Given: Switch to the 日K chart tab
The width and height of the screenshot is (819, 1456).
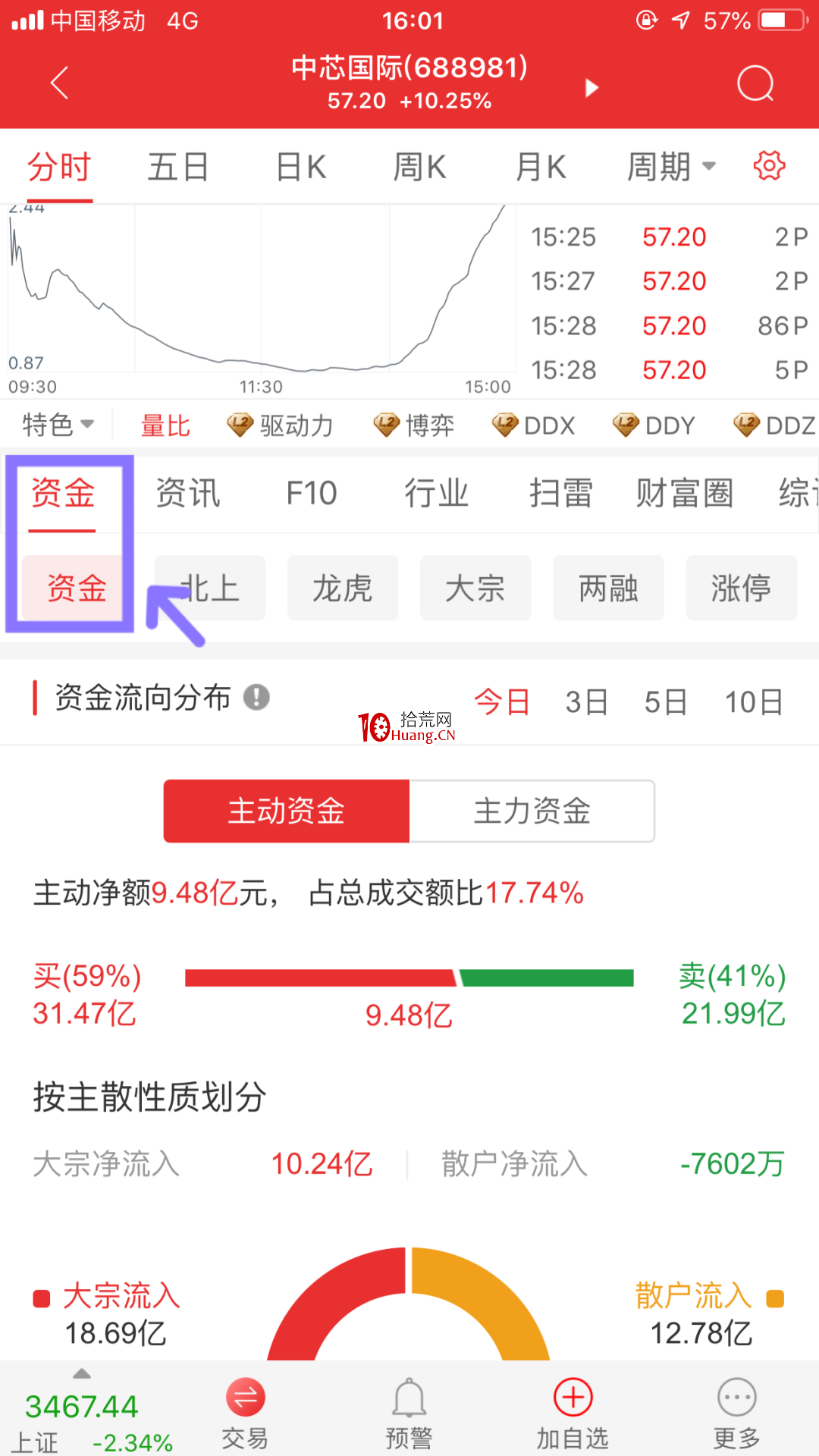Looking at the screenshot, I should (301, 167).
